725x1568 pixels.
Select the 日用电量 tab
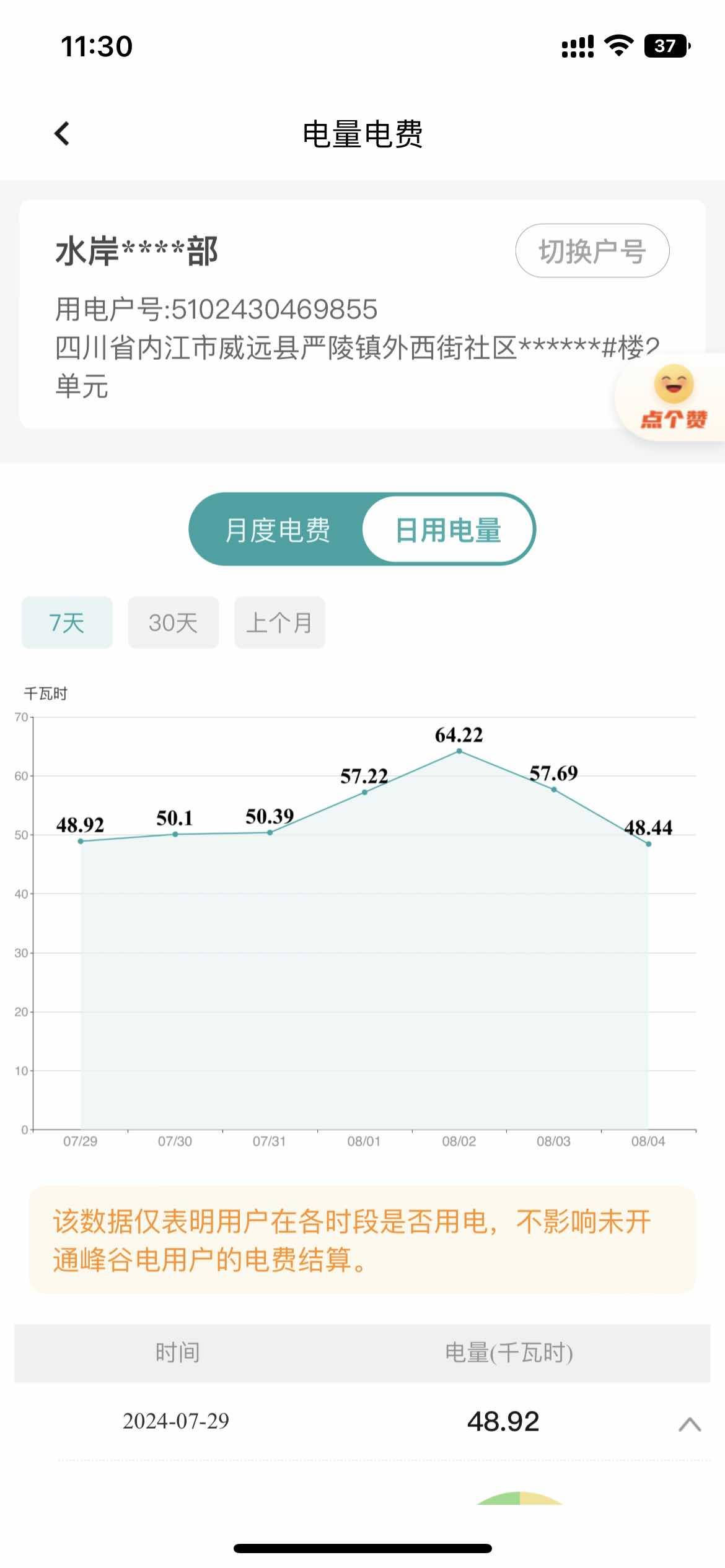tap(448, 530)
